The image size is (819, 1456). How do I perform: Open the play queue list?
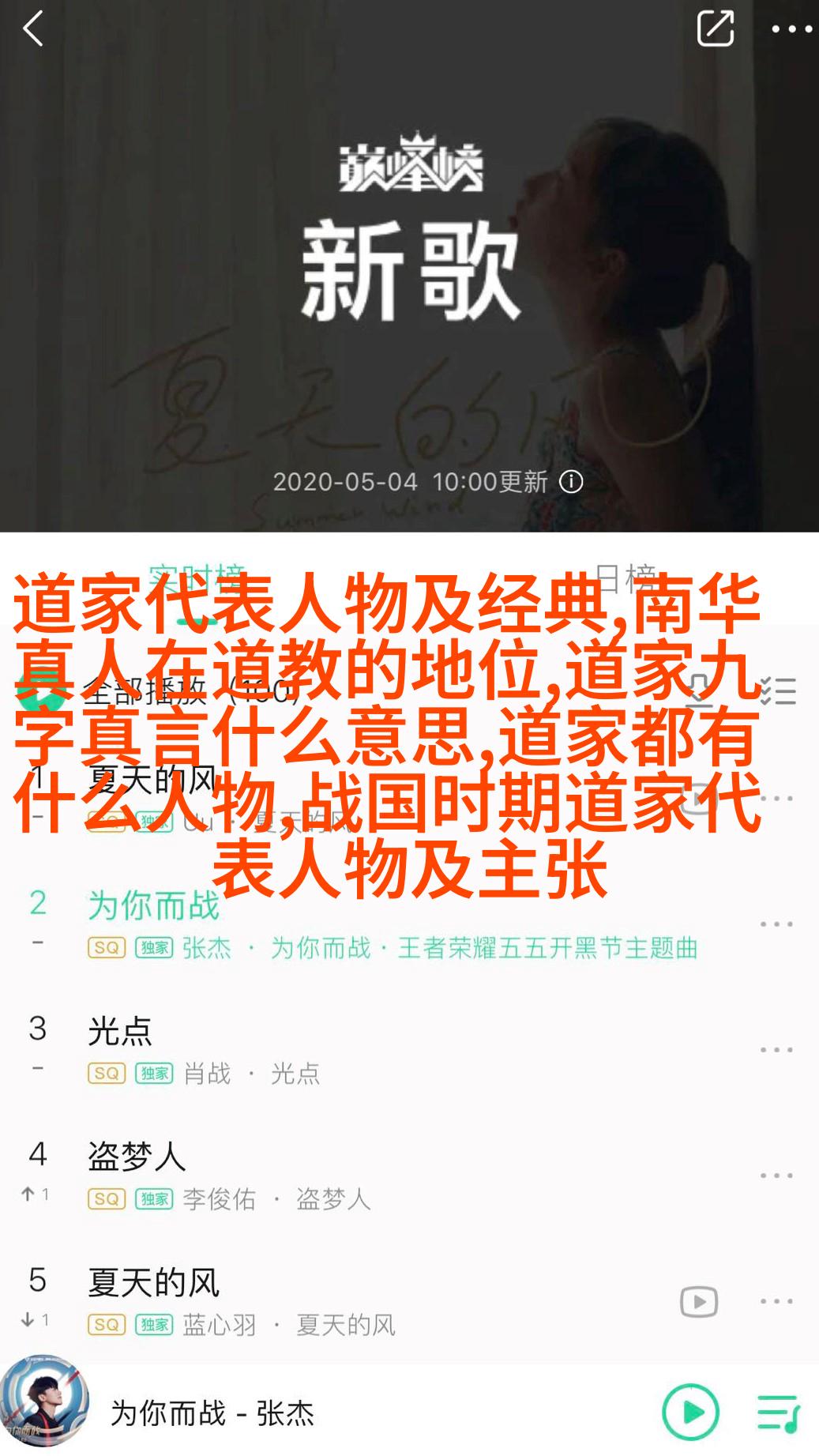click(778, 1413)
